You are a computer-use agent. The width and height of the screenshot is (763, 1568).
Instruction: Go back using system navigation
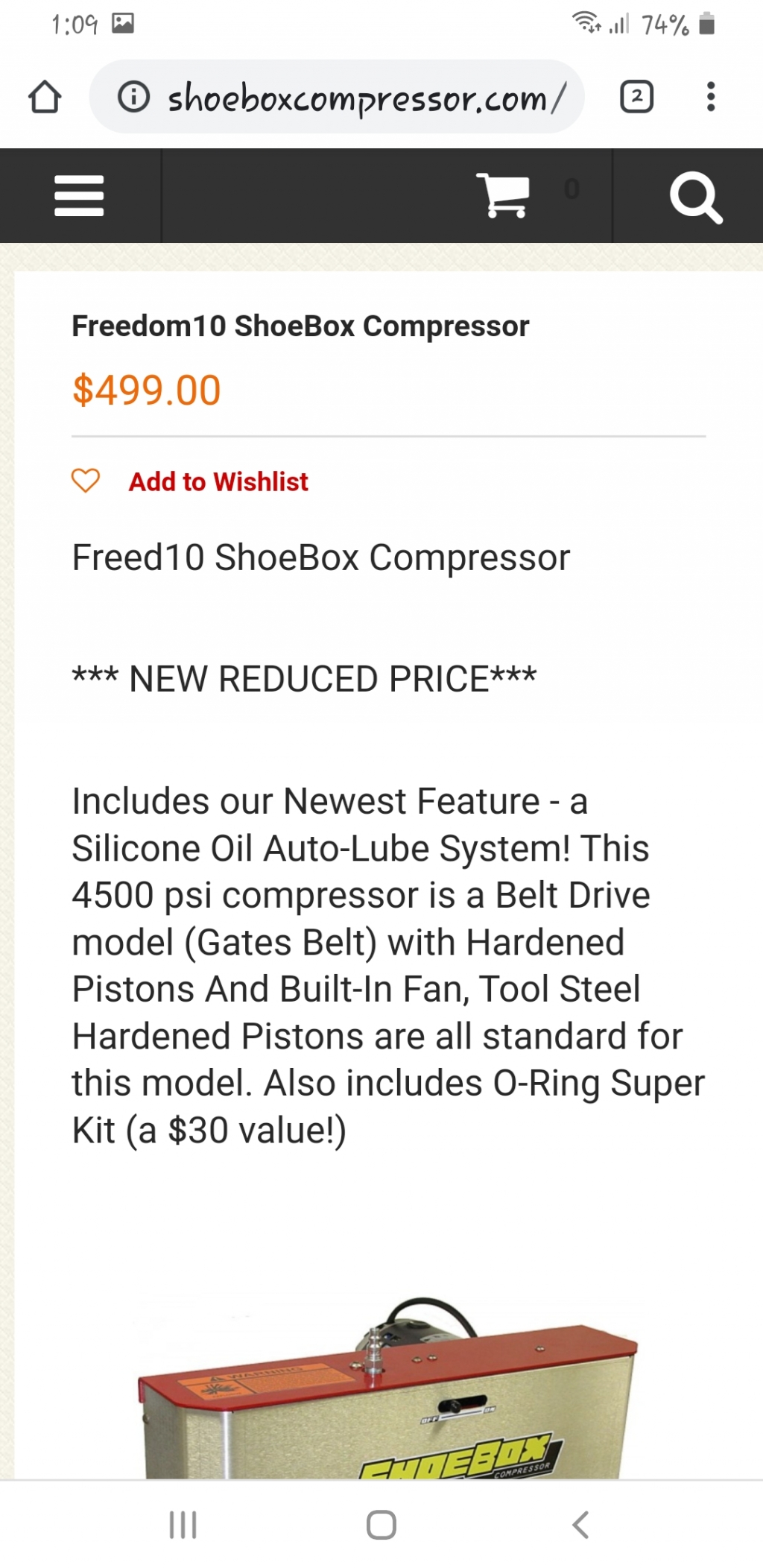click(x=580, y=1525)
